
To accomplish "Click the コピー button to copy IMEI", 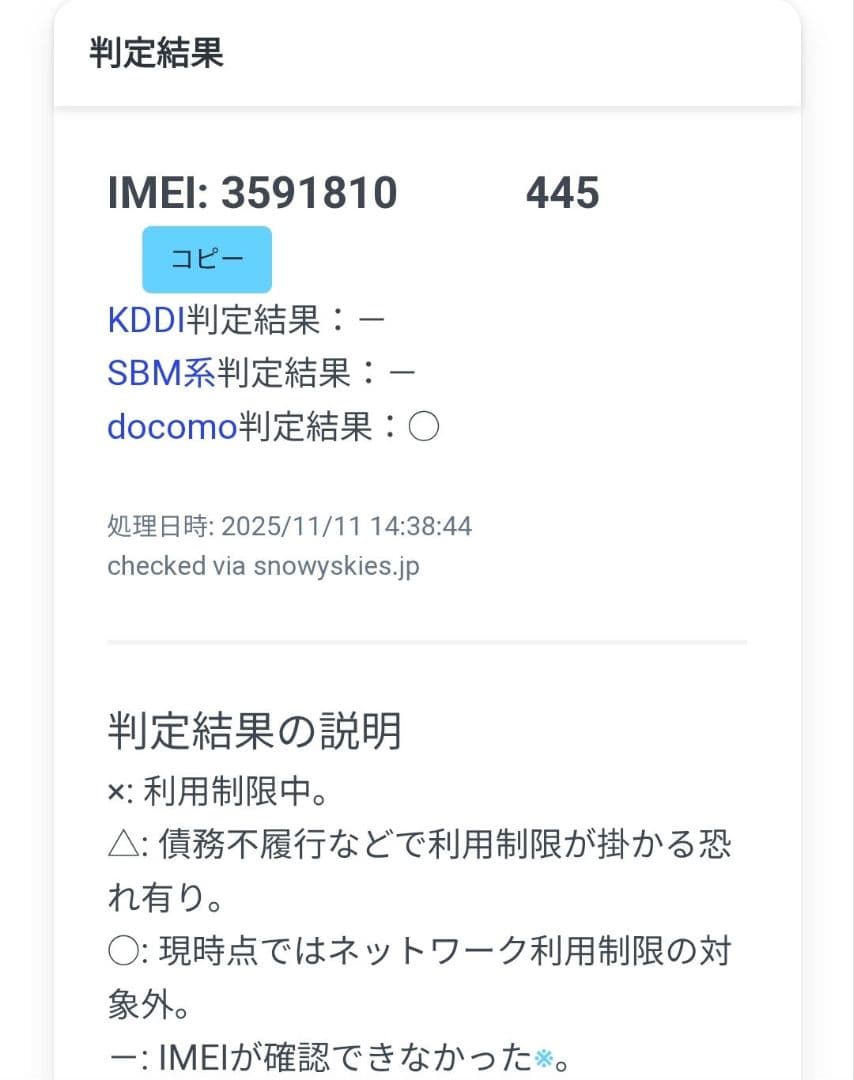I will click(x=206, y=258).
